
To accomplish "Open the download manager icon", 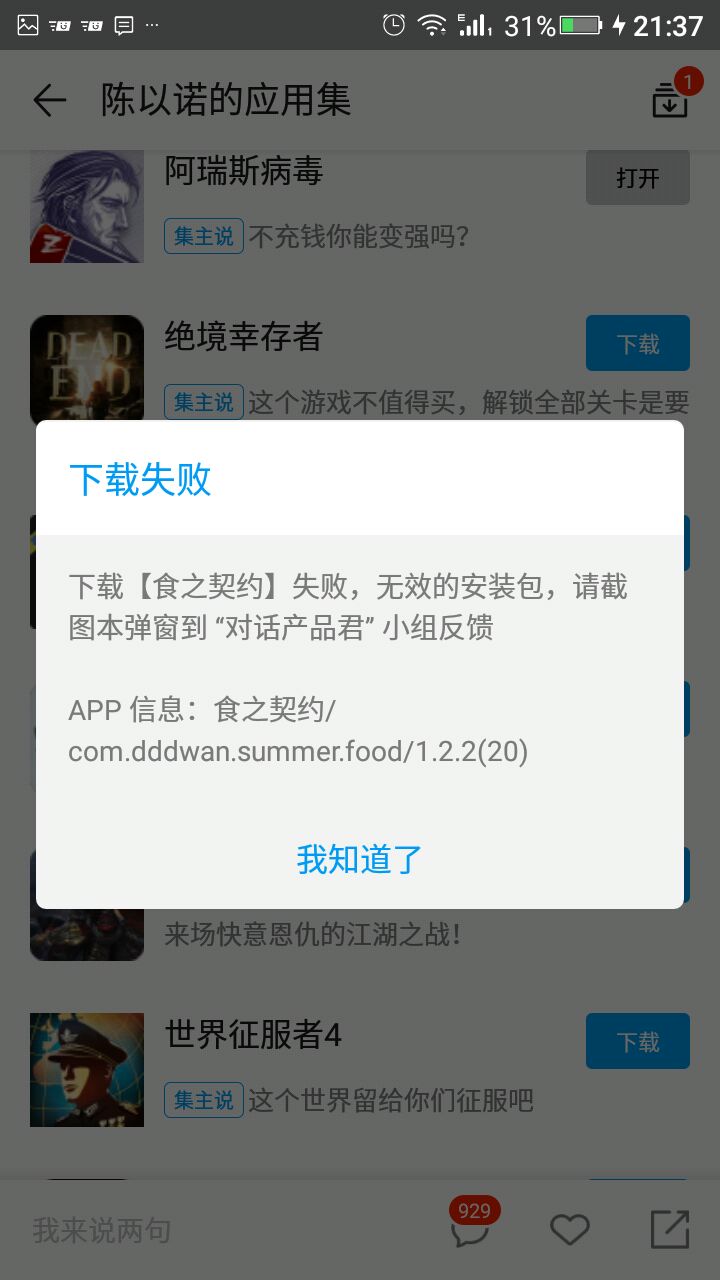I will 670,99.
